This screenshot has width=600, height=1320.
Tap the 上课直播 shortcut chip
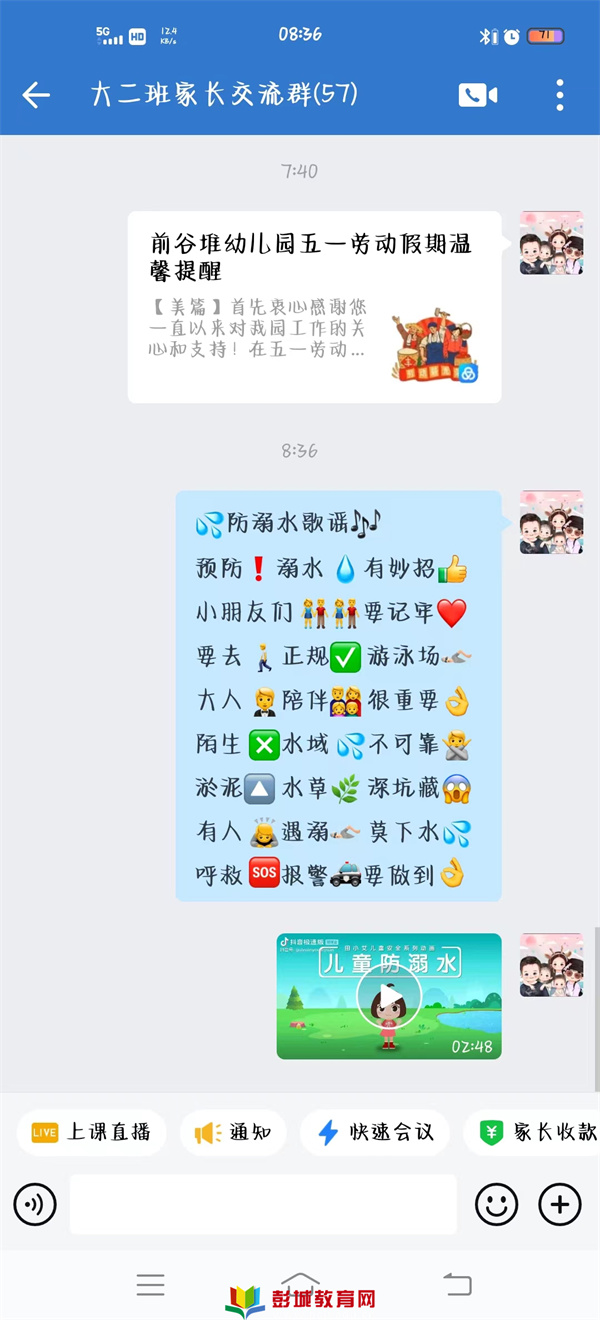[x=92, y=1133]
